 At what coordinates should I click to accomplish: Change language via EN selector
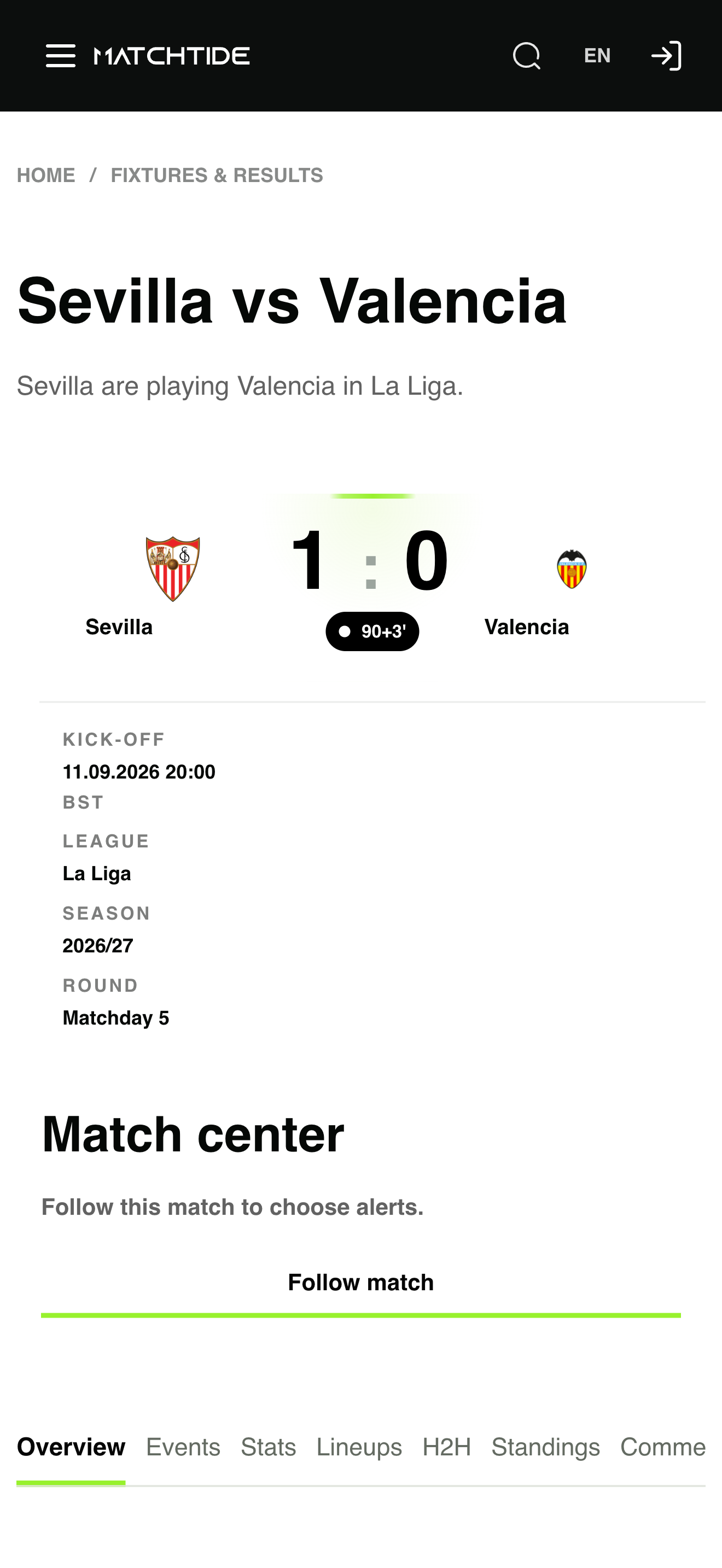click(597, 56)
